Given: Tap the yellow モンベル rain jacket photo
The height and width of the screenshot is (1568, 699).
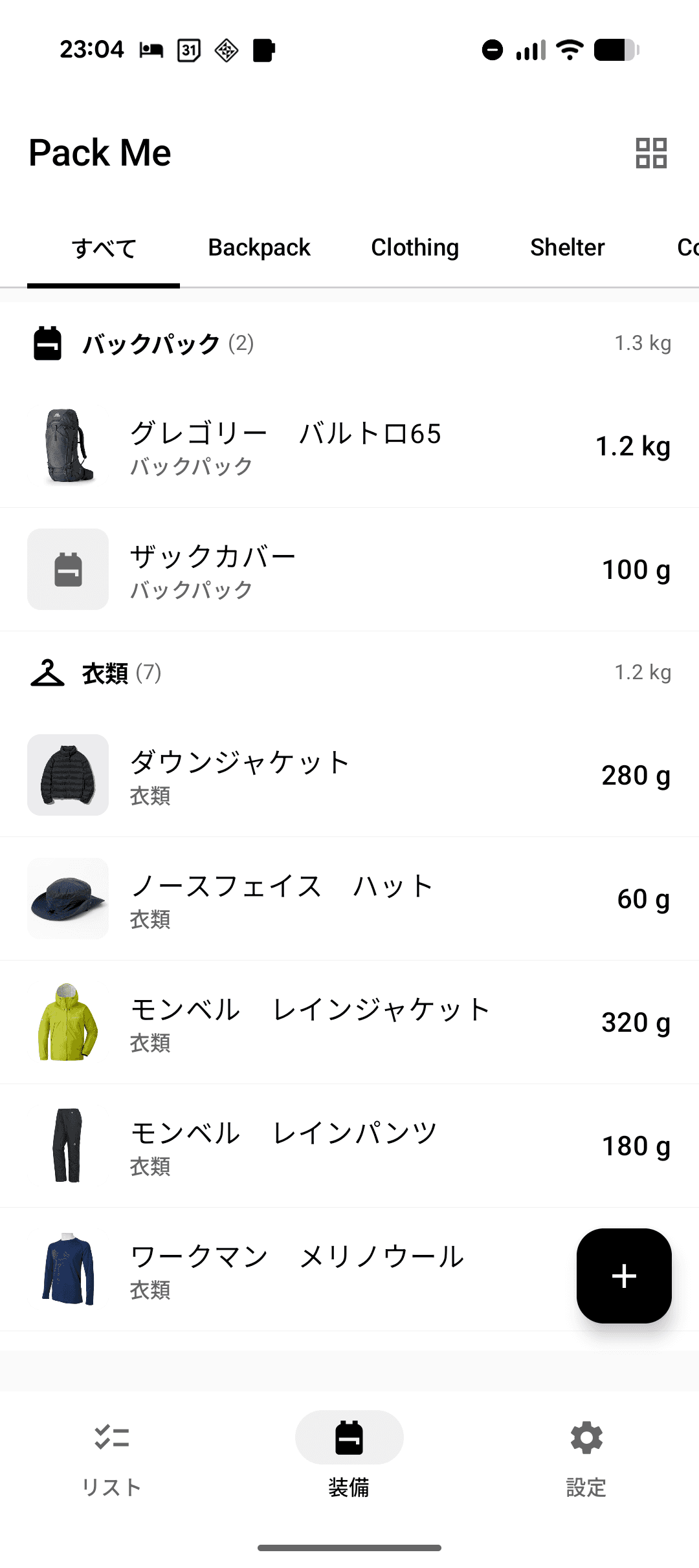Looking at the screenshot, I should click(67, 1022).
